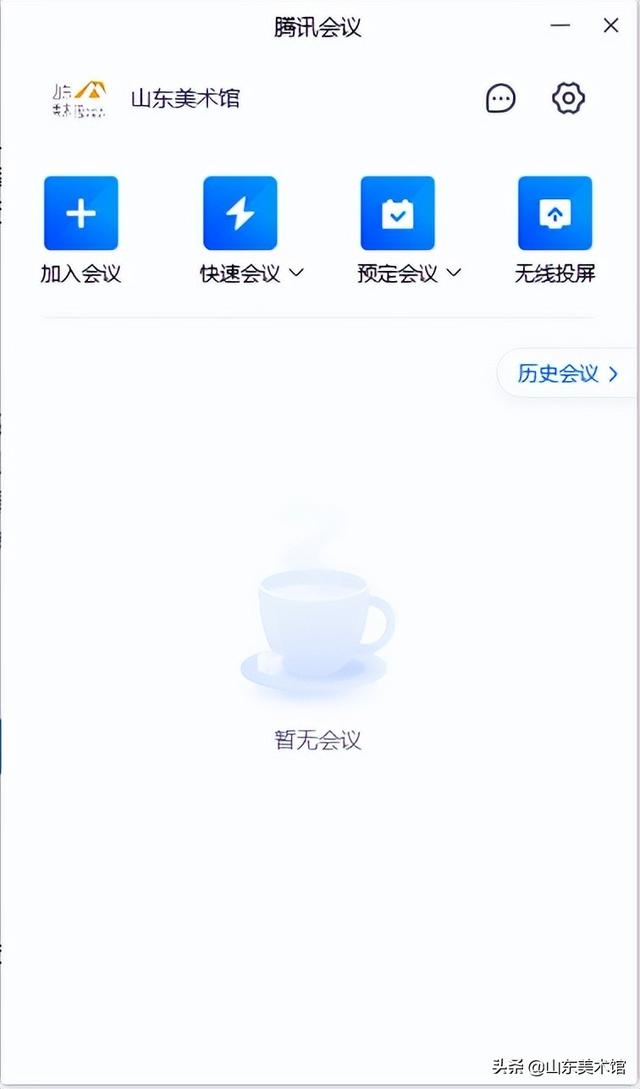Viewport: 640px width, 1089px height.
Task: Expand the 快速会议 dropdown arrow
Action: point(297,272)
